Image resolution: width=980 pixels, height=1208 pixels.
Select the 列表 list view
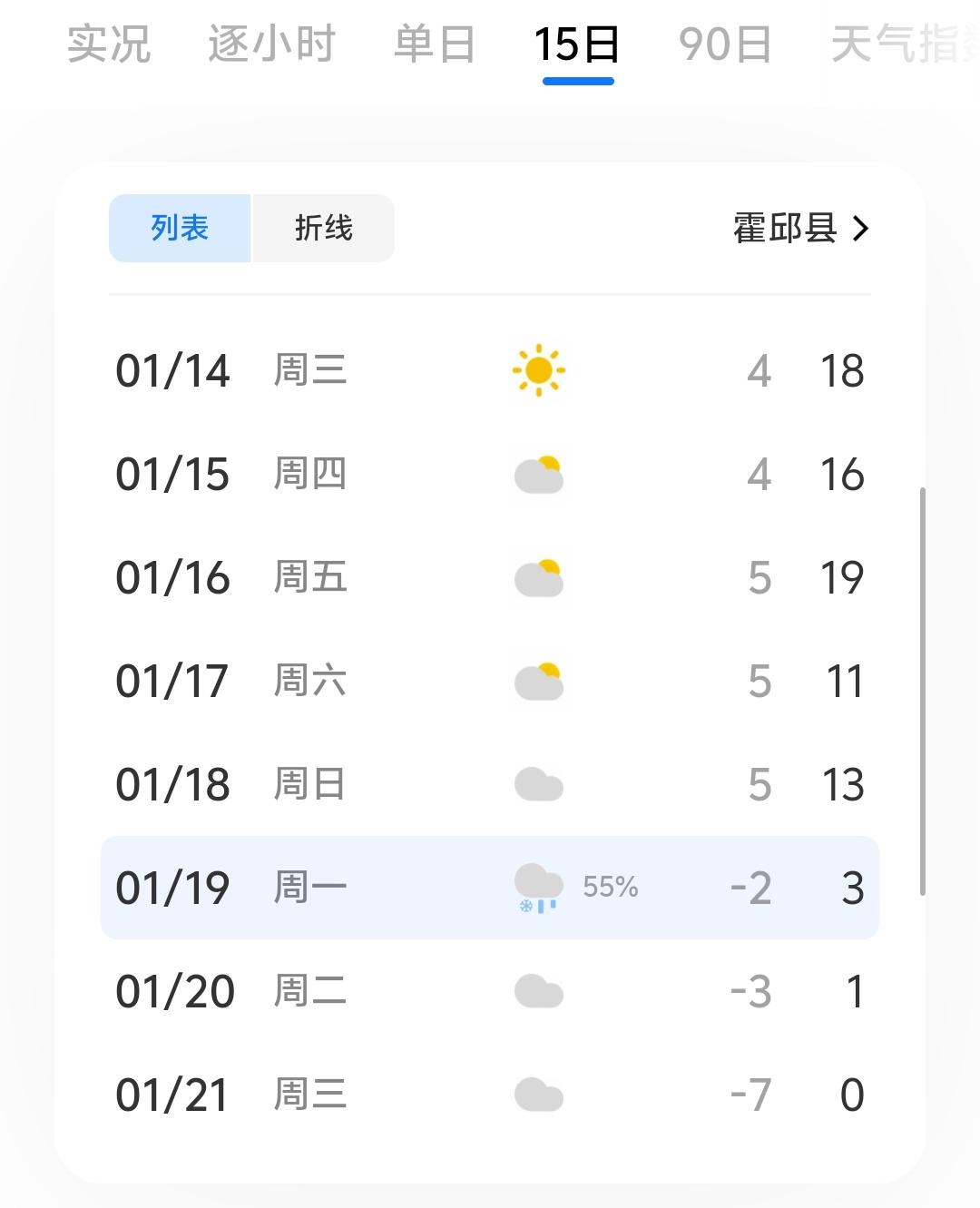pyautogui.click(x=180, y=228)
